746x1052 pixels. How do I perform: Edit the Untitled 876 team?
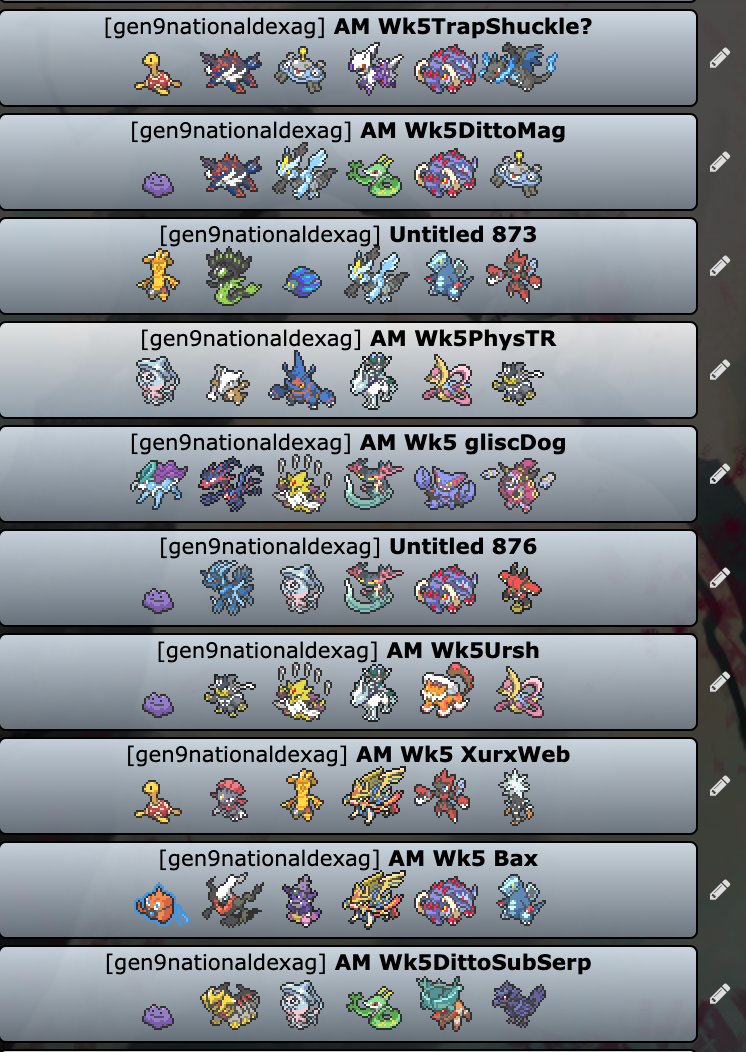point(720,578)
